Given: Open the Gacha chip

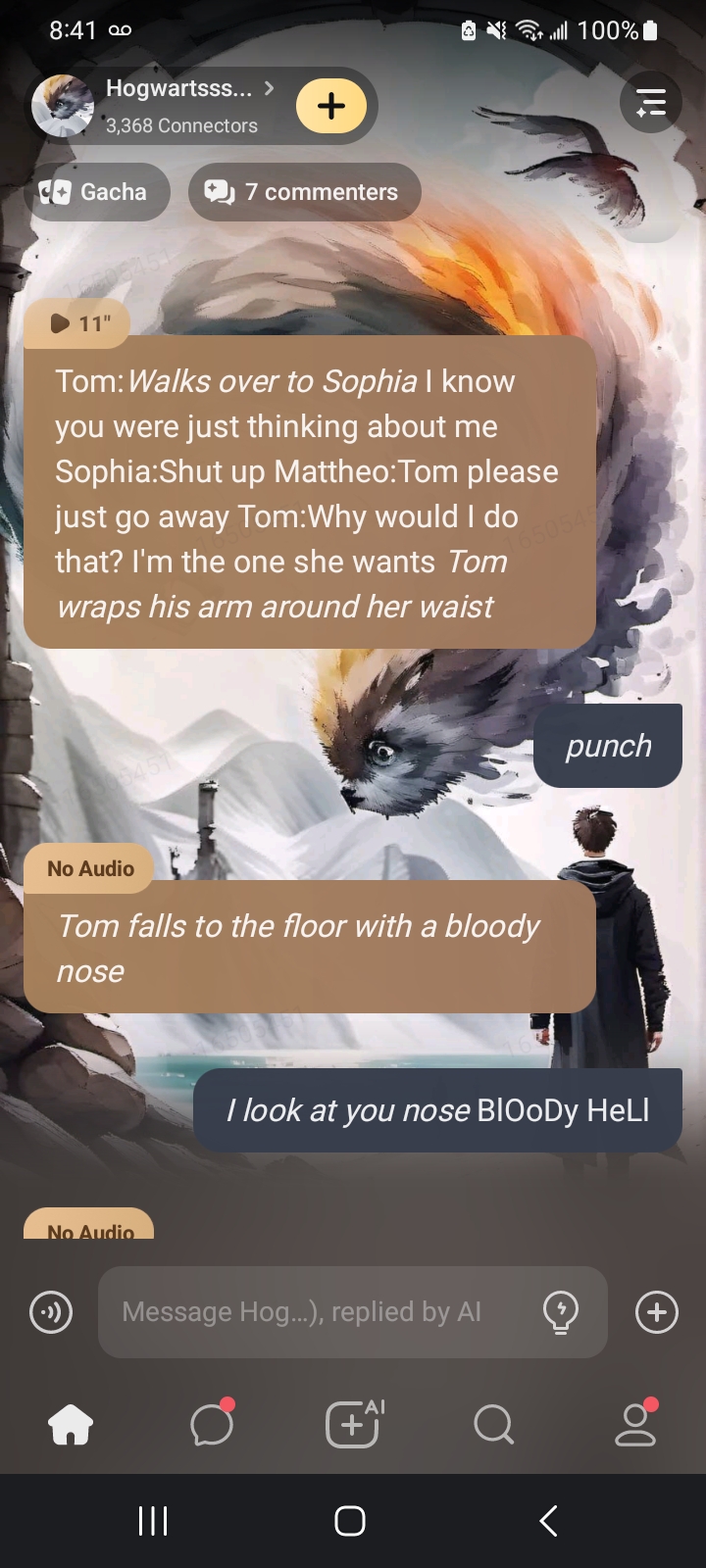Looking at the screenshot, I should (95, 192).
